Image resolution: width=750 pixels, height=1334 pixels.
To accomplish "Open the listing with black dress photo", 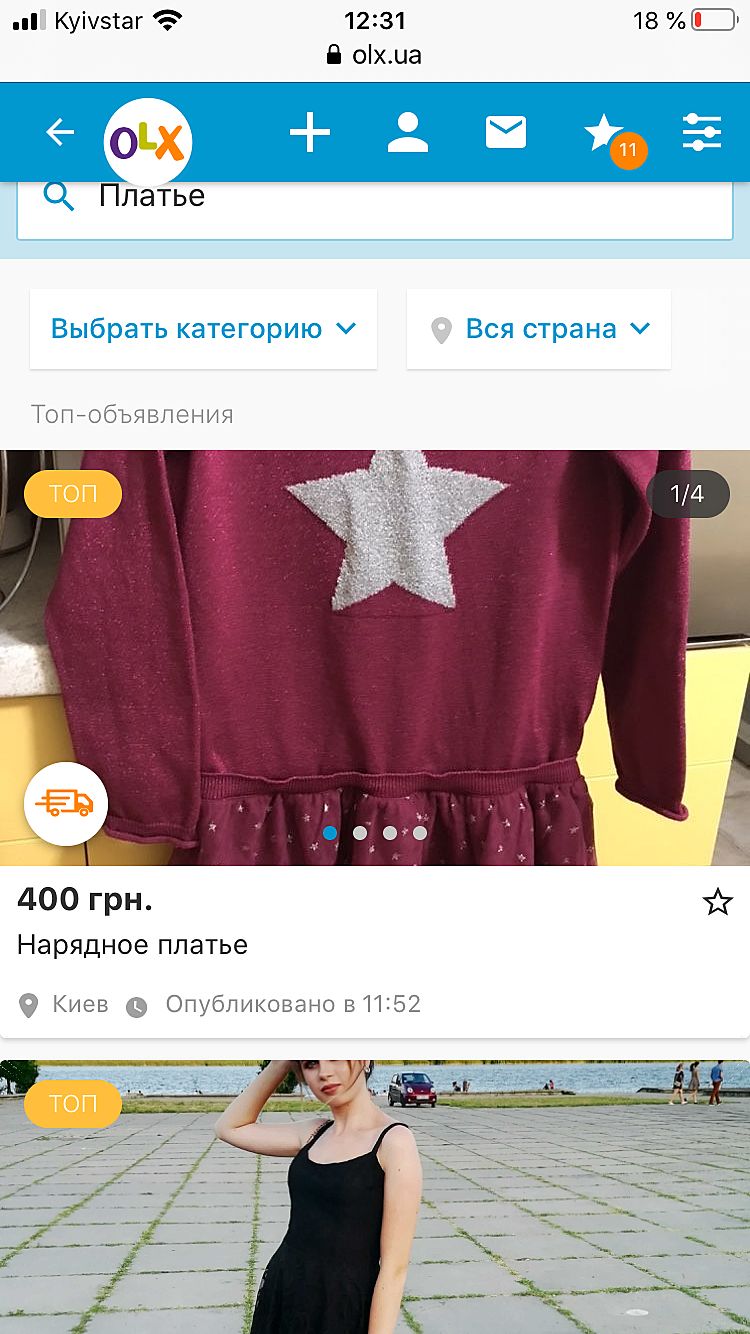I will pyautogui.click(x=375, y=1200).
